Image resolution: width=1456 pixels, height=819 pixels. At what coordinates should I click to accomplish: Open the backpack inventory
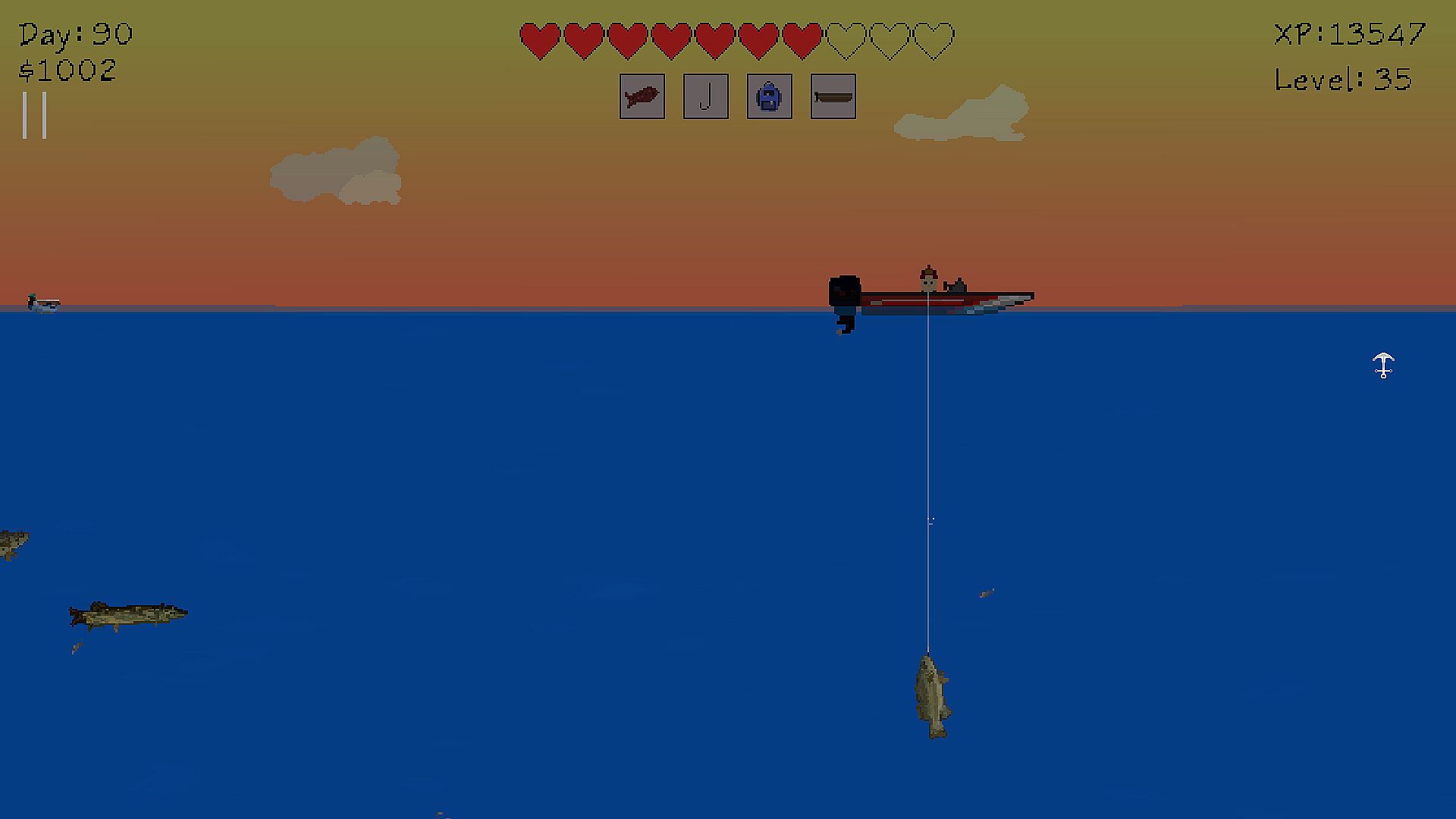coord(769,96)
